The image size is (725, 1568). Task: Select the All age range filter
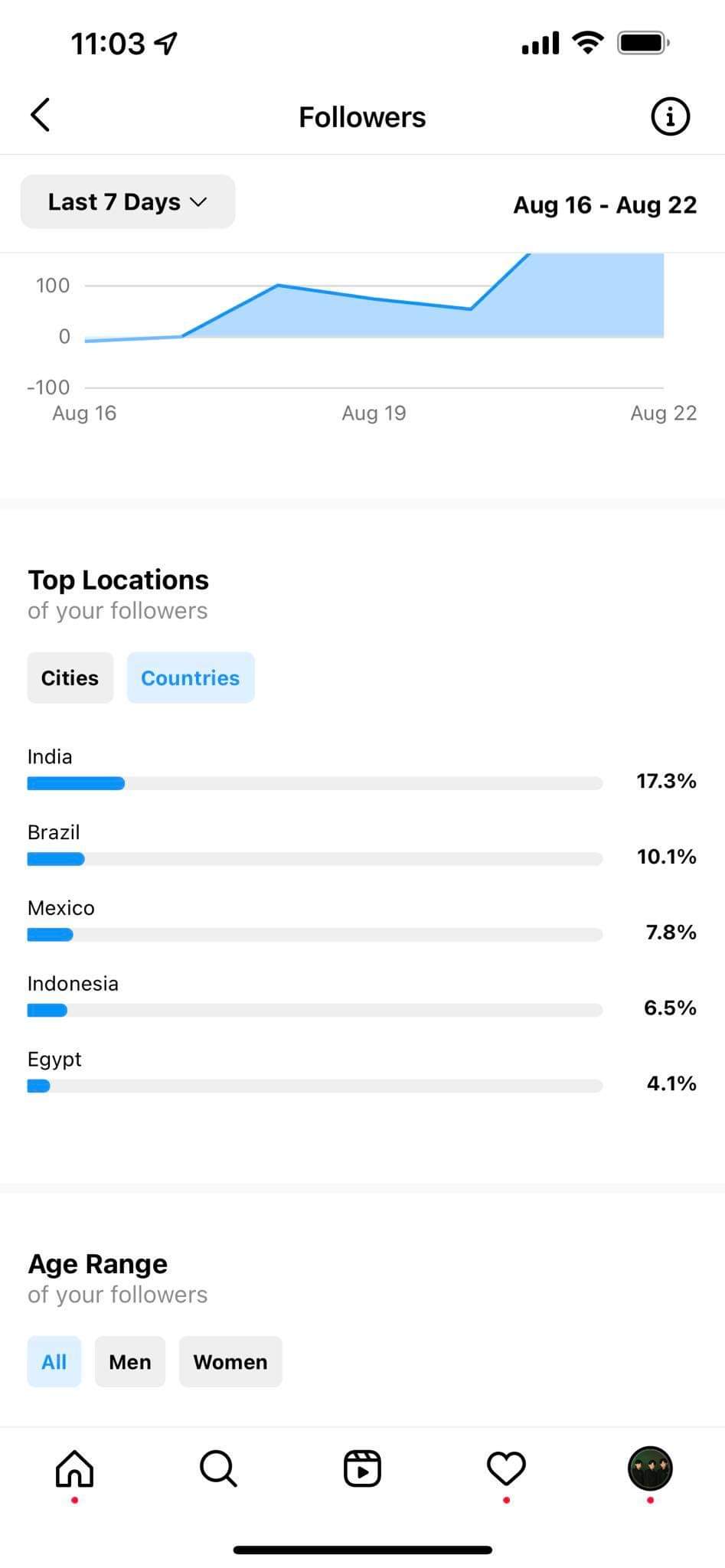pyautogui.click(x=54, y=1361)
